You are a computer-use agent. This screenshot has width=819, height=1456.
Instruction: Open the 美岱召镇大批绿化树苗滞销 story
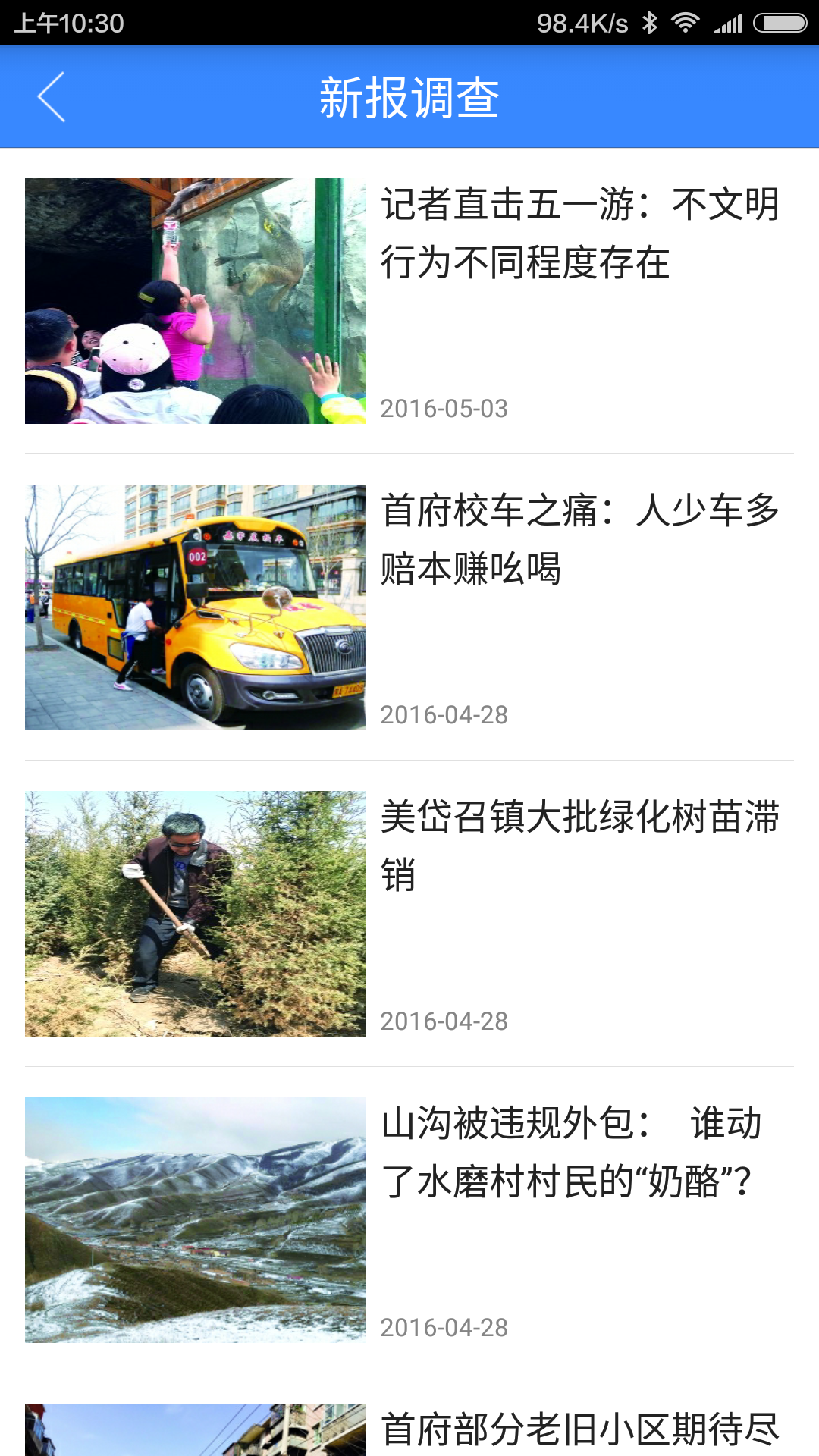pos(579,845)
